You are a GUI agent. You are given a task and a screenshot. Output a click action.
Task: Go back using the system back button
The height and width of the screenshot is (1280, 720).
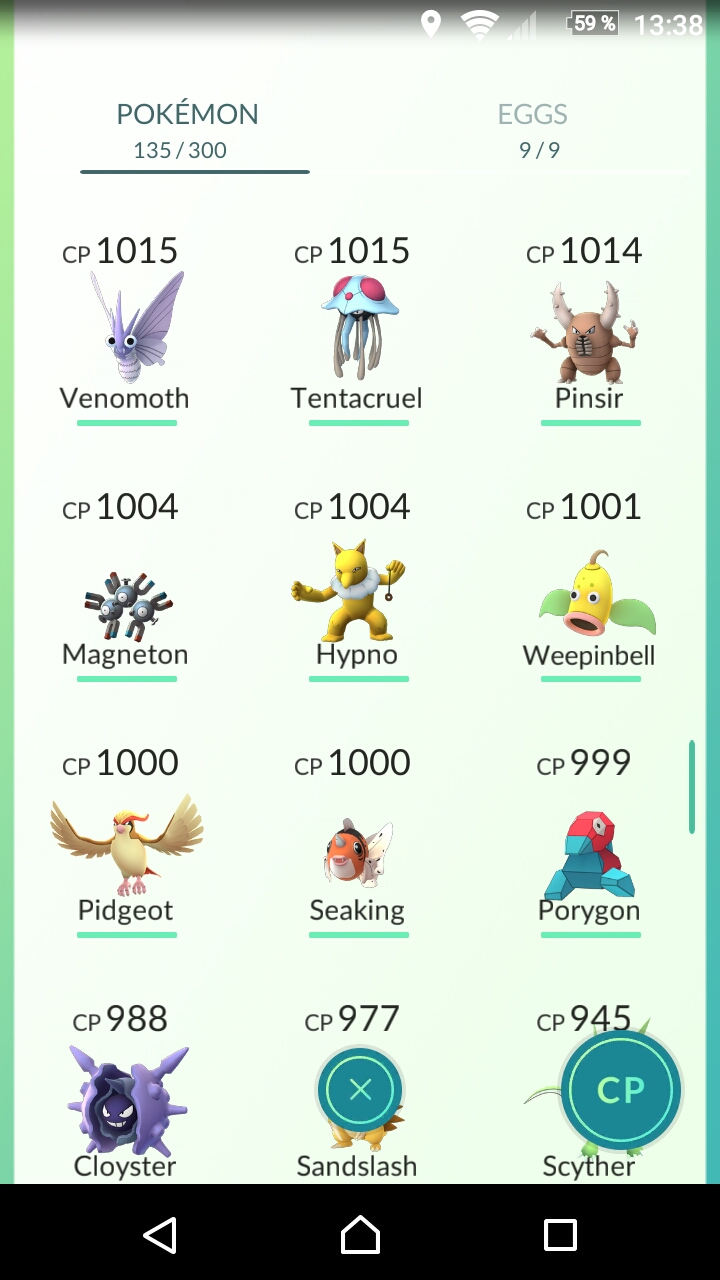160,1234
